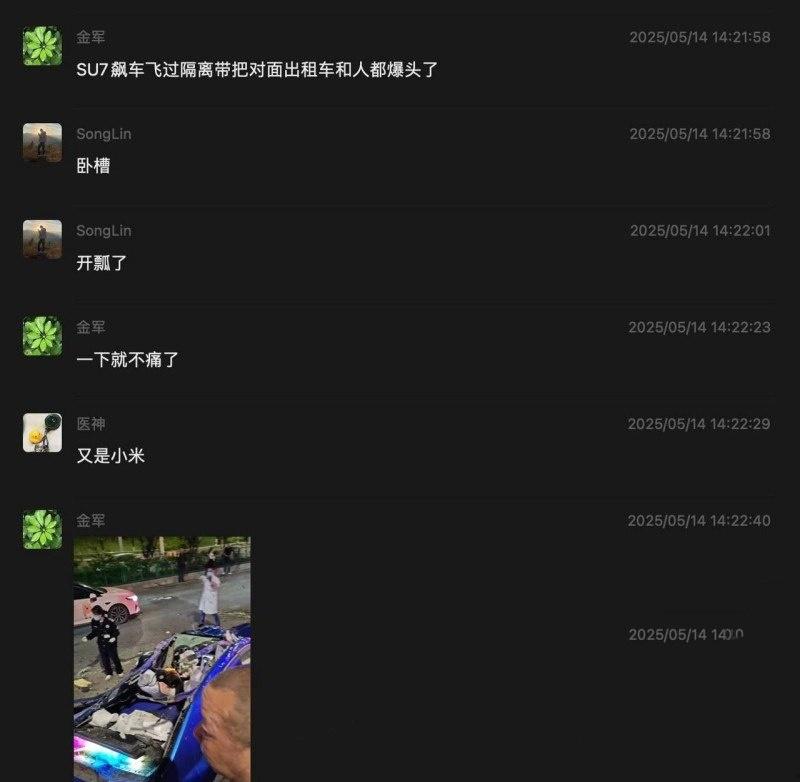Tap SongLin's avatar next to "开飘了"

(42, 240)
